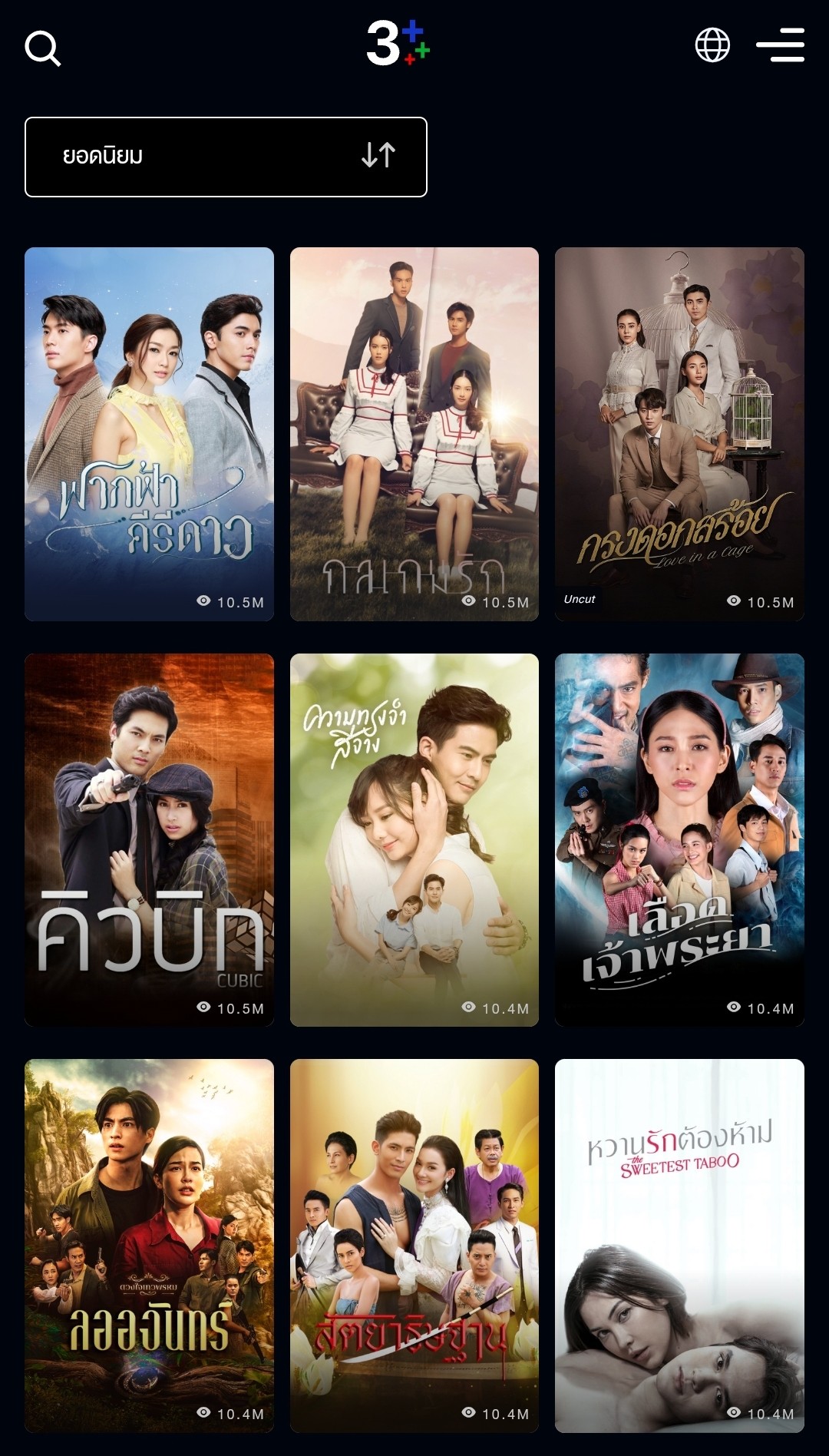This screenshot has width=829, height=1456.
Task: Open the เลือดเจ้าพระยา drama poster
Action: (679, 840)
